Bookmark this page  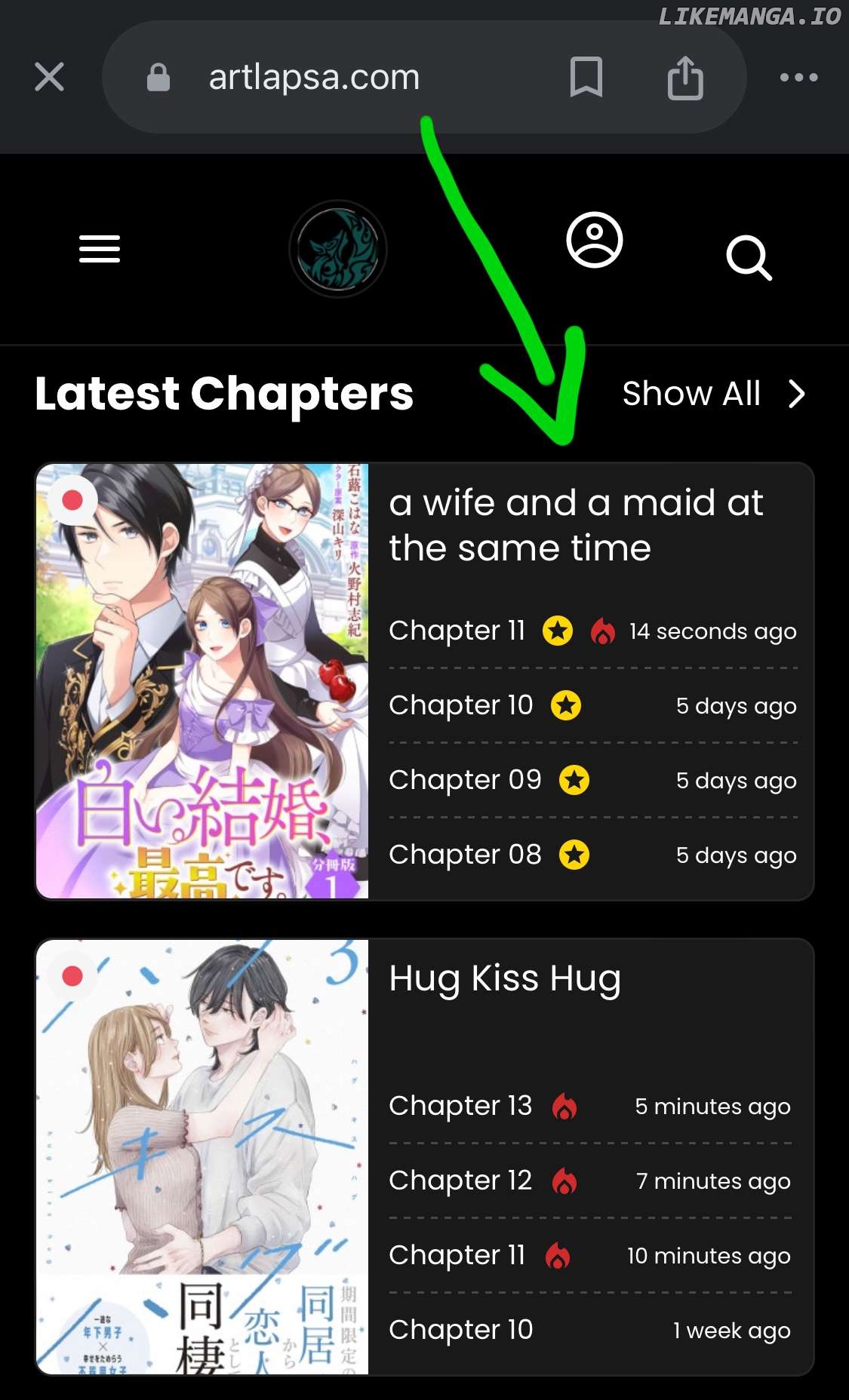tap(586, 77)
